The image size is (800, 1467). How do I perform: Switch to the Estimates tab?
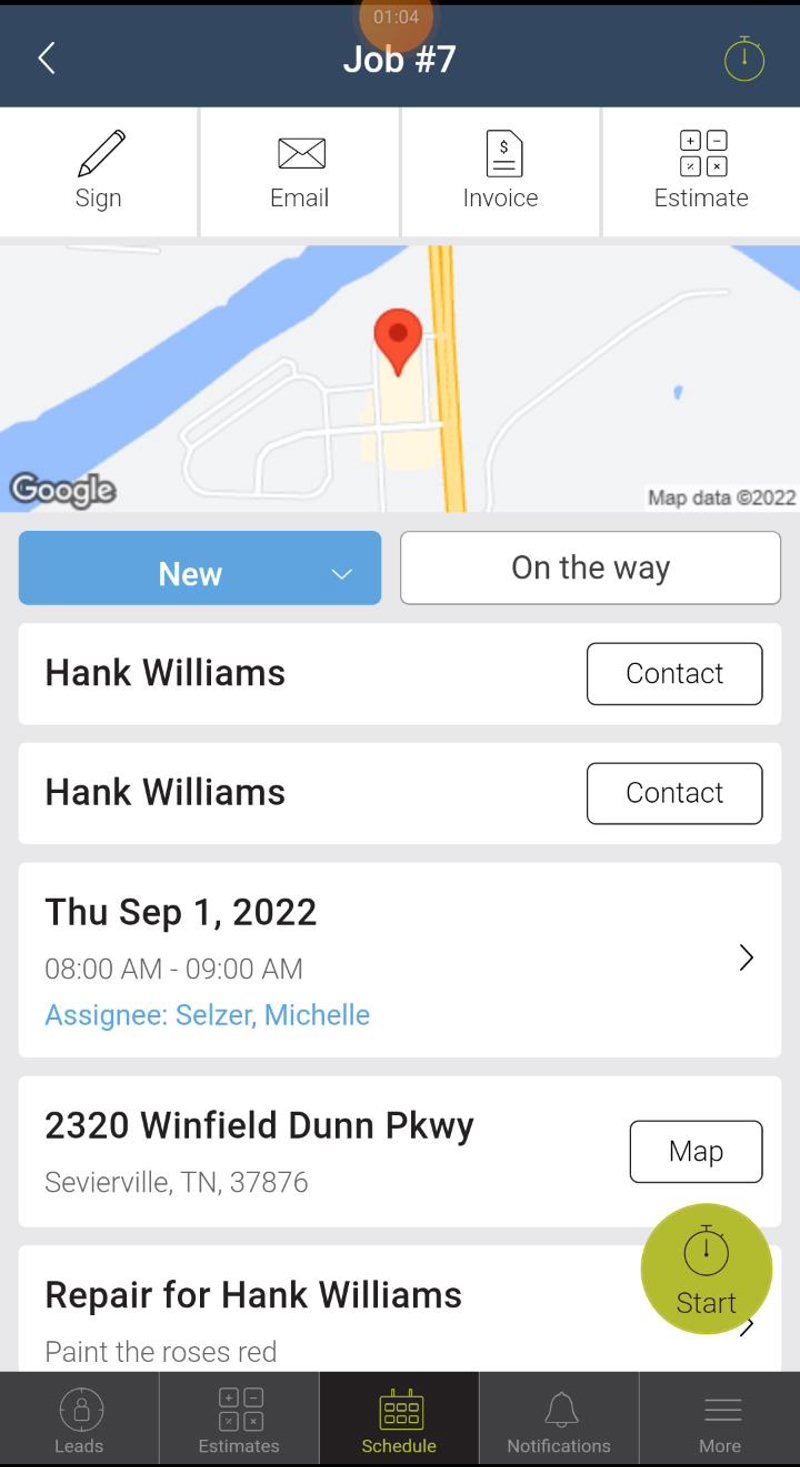tap(239, 1420)
